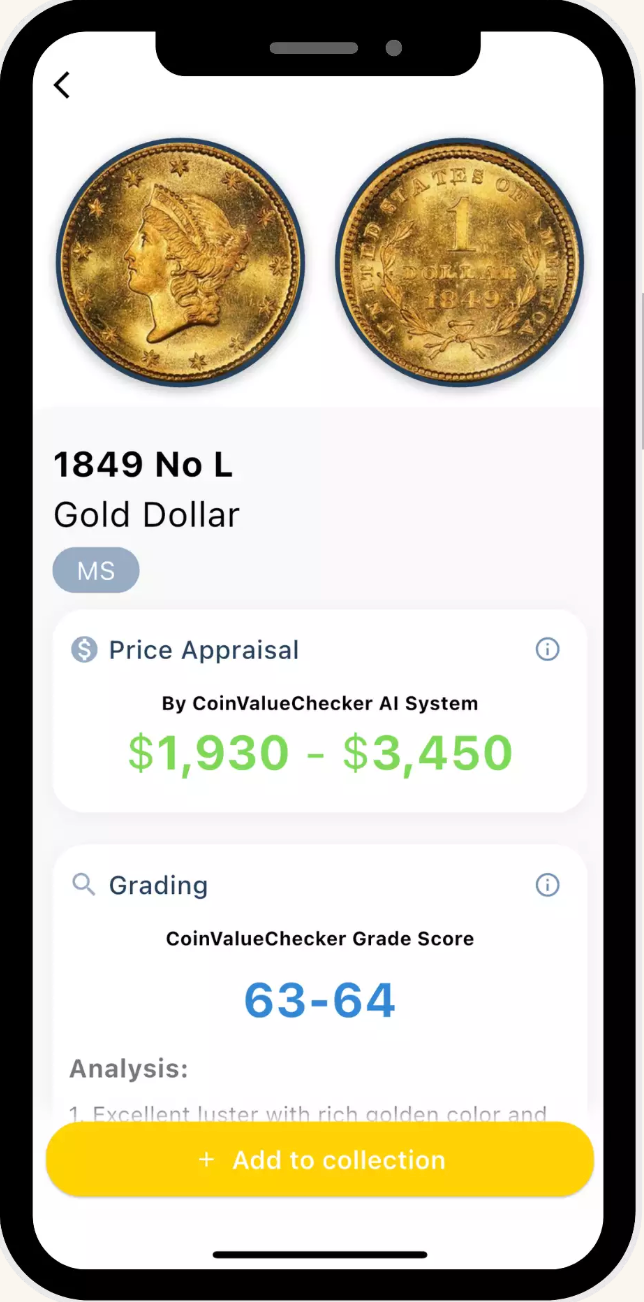Open the Price Appraisal info icon
Image resolution: width=644 pixels, height=1302 pixels.
(547, 650)
